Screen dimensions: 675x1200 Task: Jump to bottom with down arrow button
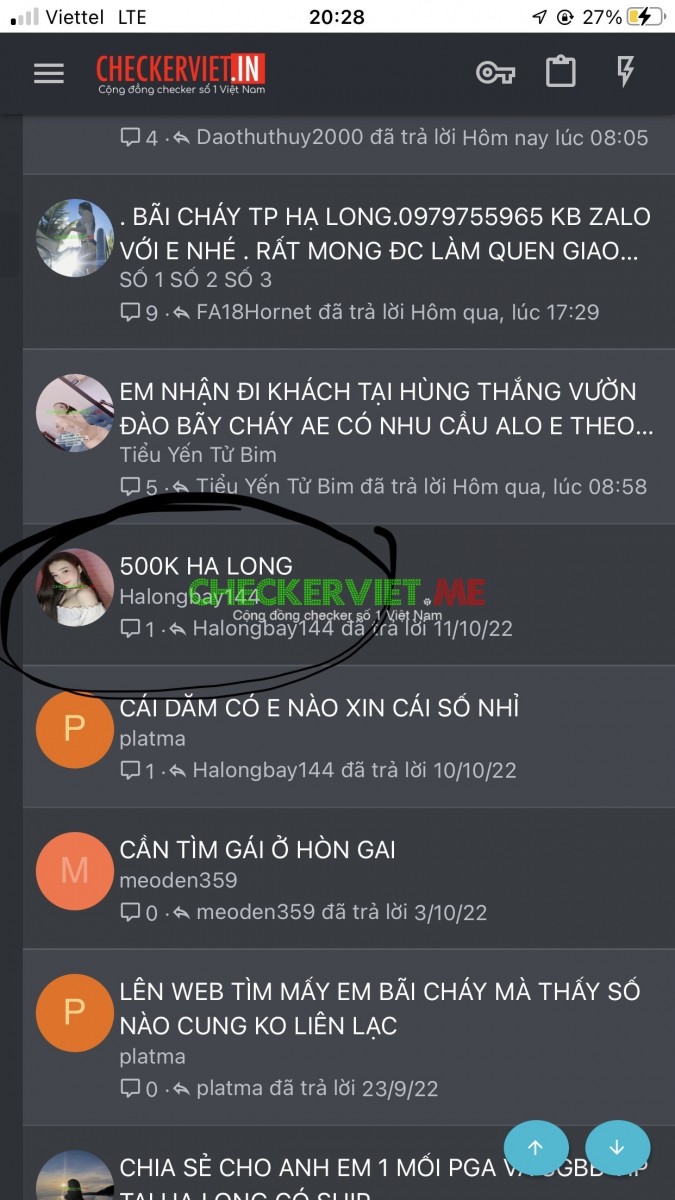tap(617, 1147)
